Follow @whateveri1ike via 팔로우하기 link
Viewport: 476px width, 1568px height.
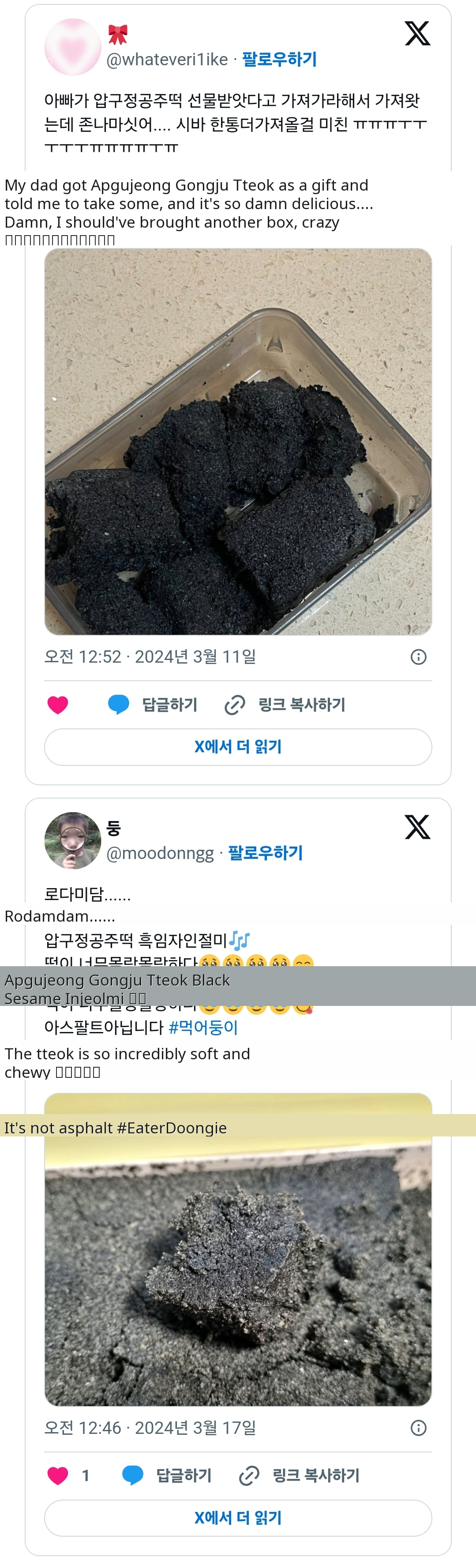click(x=279, y=59)
